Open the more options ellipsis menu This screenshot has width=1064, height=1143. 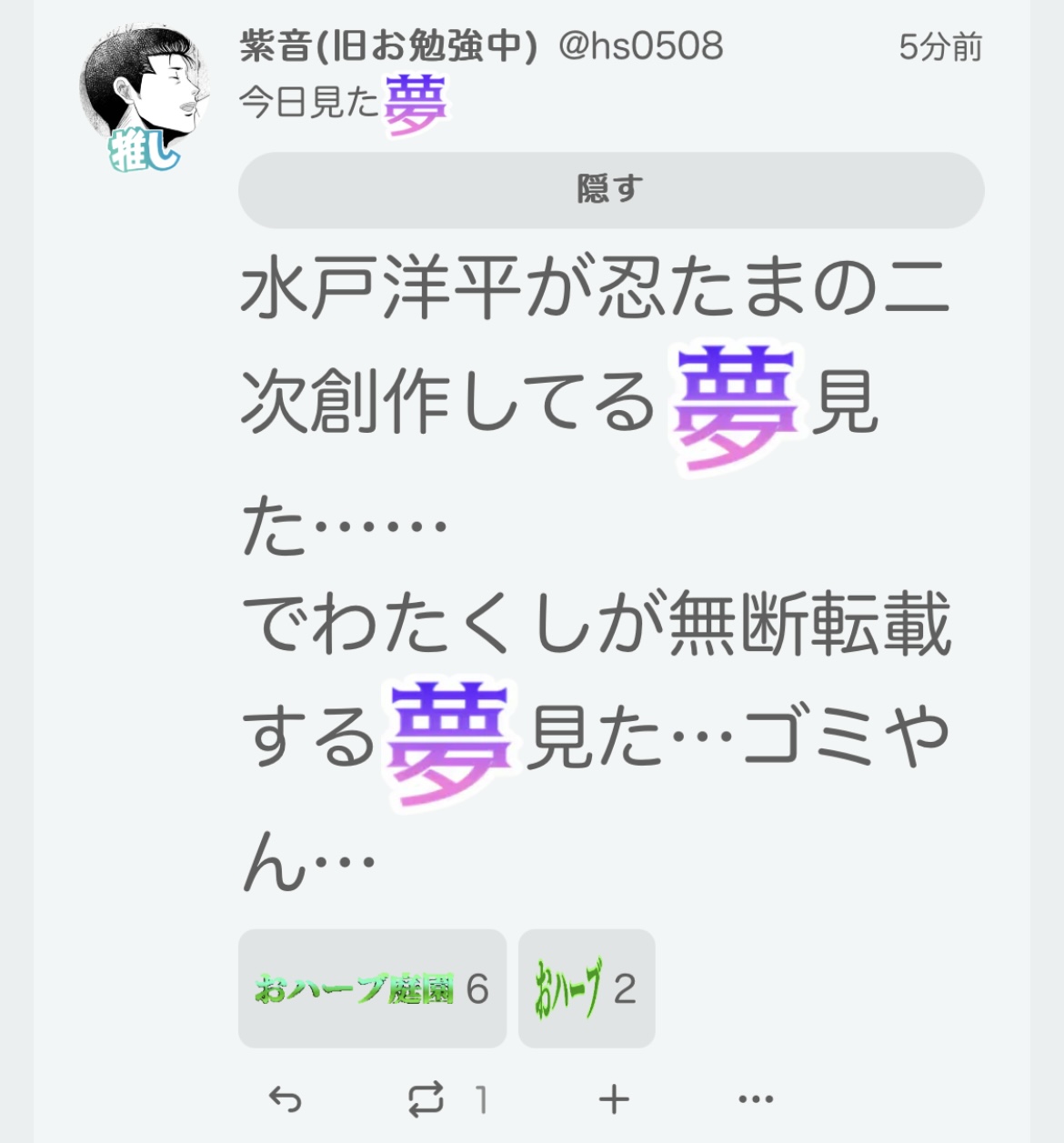756,1100
